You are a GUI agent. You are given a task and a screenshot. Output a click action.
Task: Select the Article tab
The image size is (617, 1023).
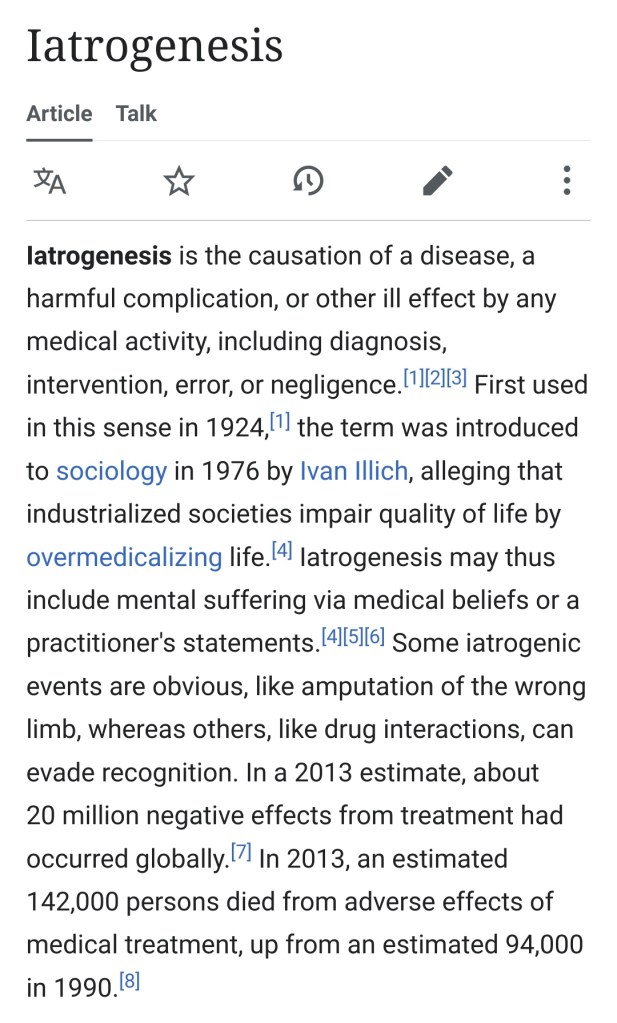coord(59,114)
